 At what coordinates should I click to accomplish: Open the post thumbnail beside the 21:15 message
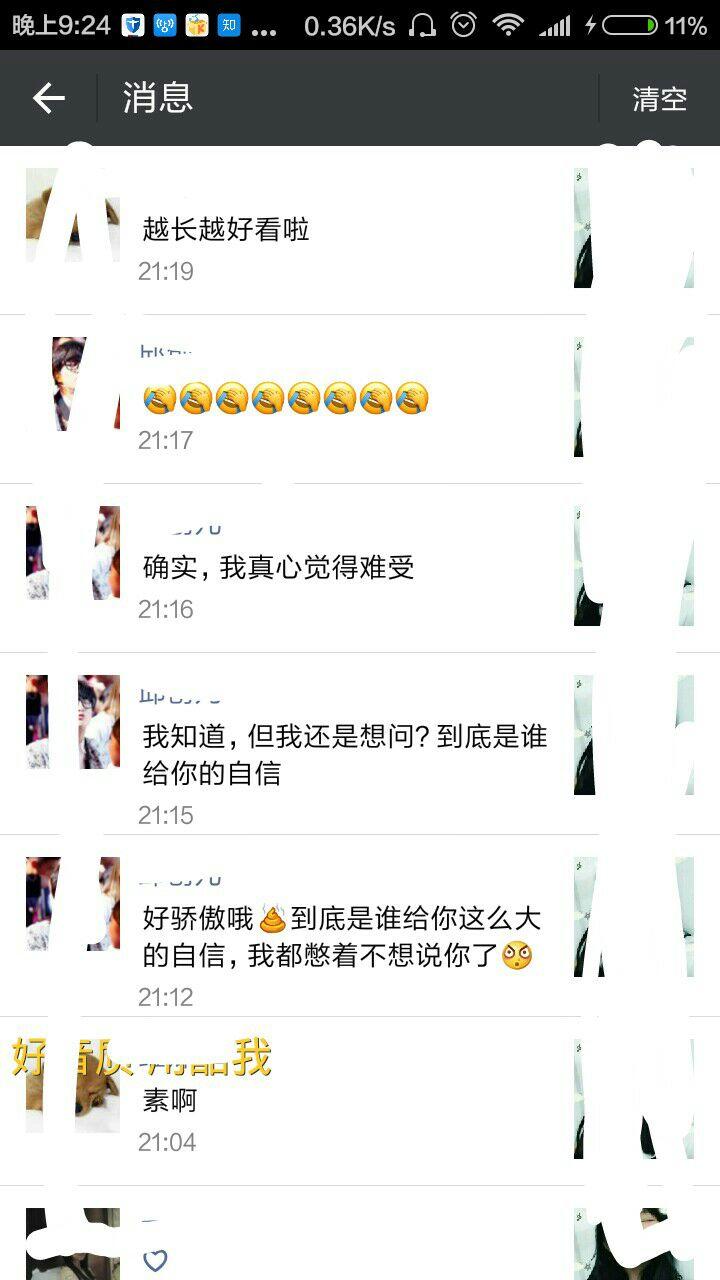point(633,735)
